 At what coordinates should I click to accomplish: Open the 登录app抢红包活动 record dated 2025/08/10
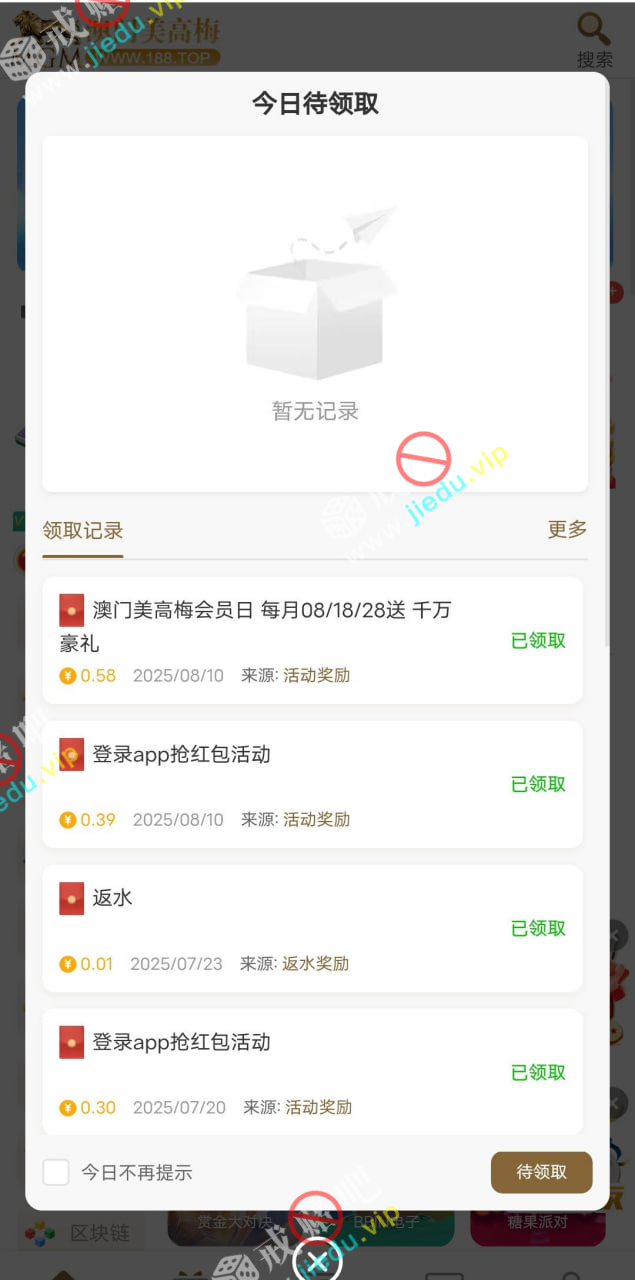pyautogui.click(x=312, y=784)
